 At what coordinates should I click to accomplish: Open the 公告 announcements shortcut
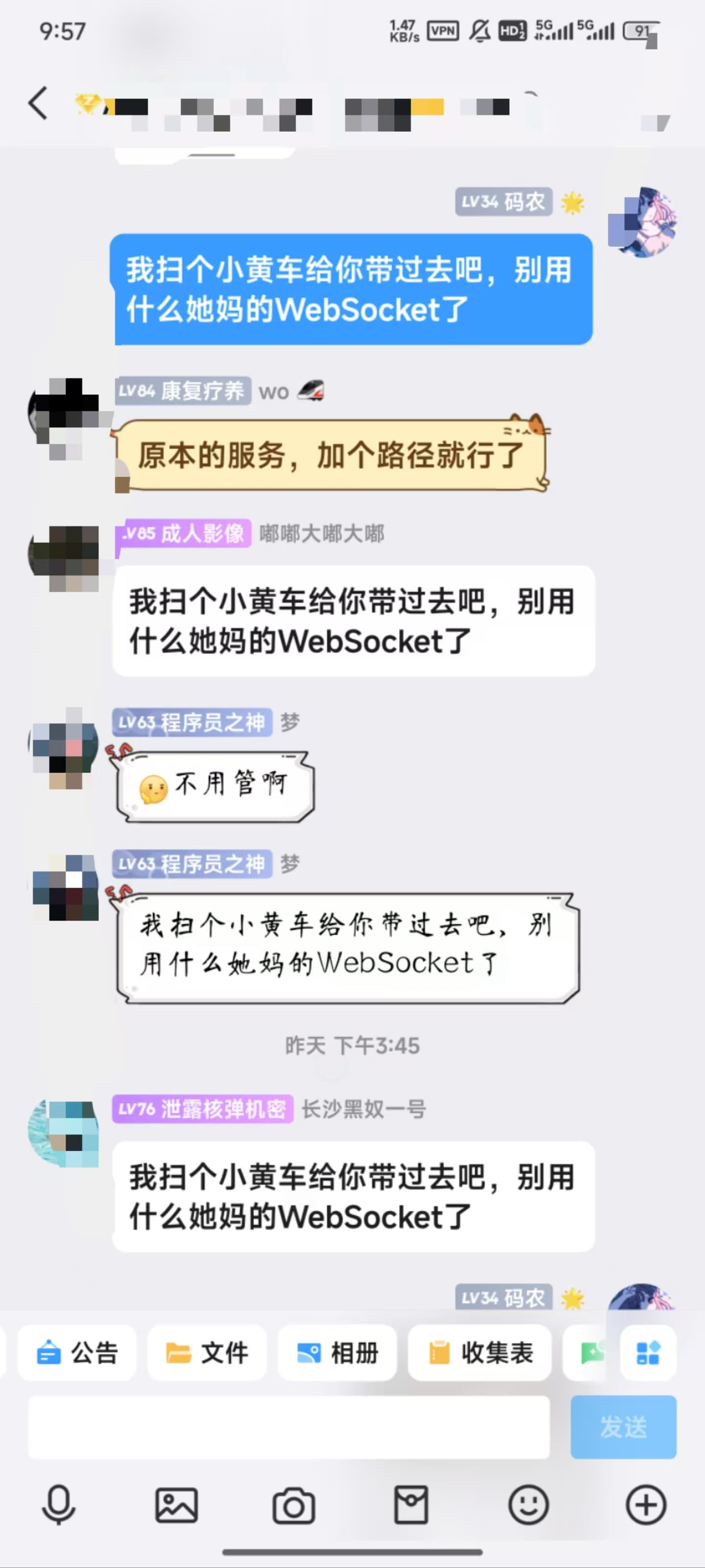pyautogui.click(x=77, y=1352)
